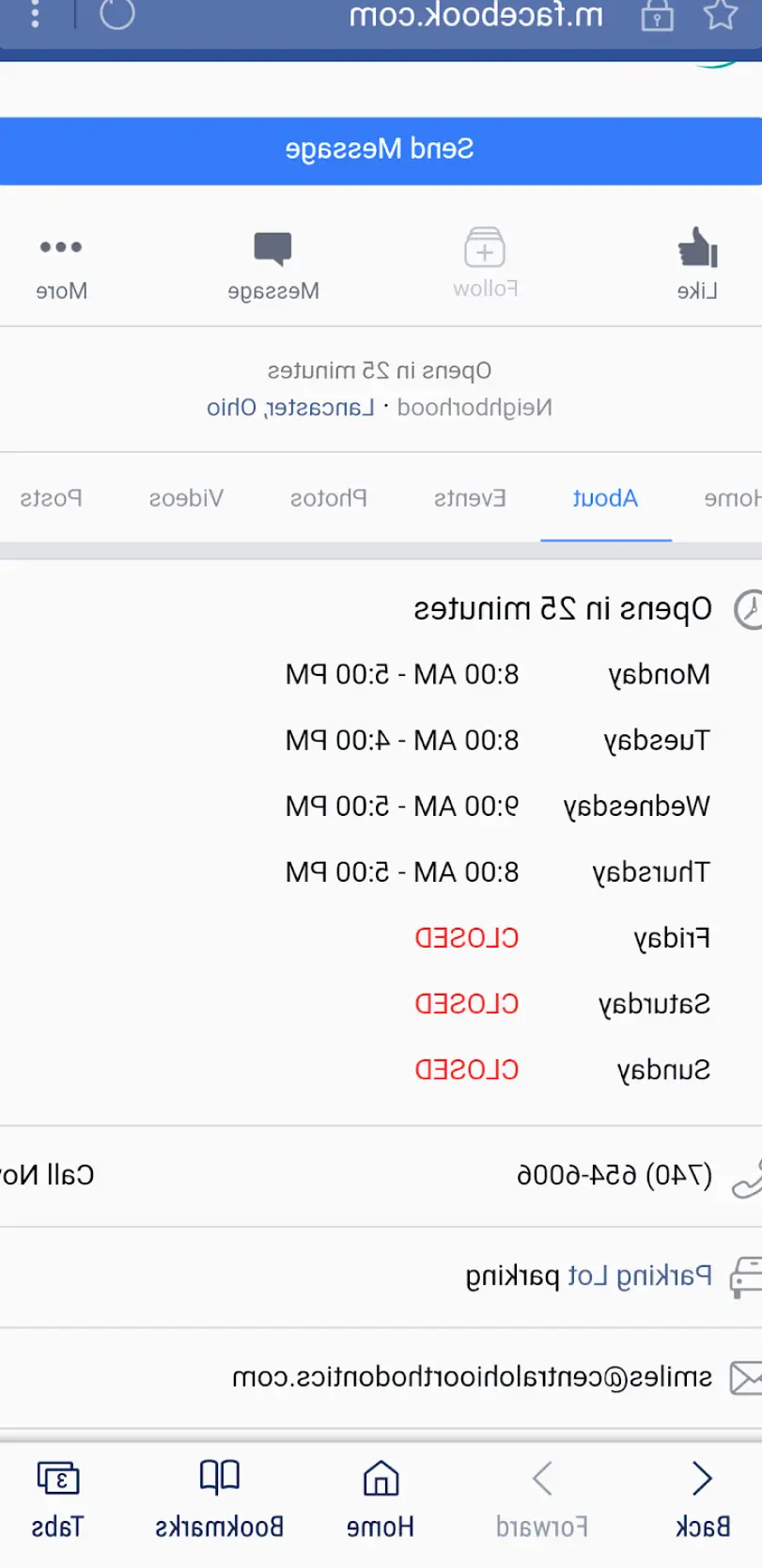Viewport: 762px width, 1568px height.
Task: Call the phone number (740) 654-6006
Action: (x=614, y=1175)
